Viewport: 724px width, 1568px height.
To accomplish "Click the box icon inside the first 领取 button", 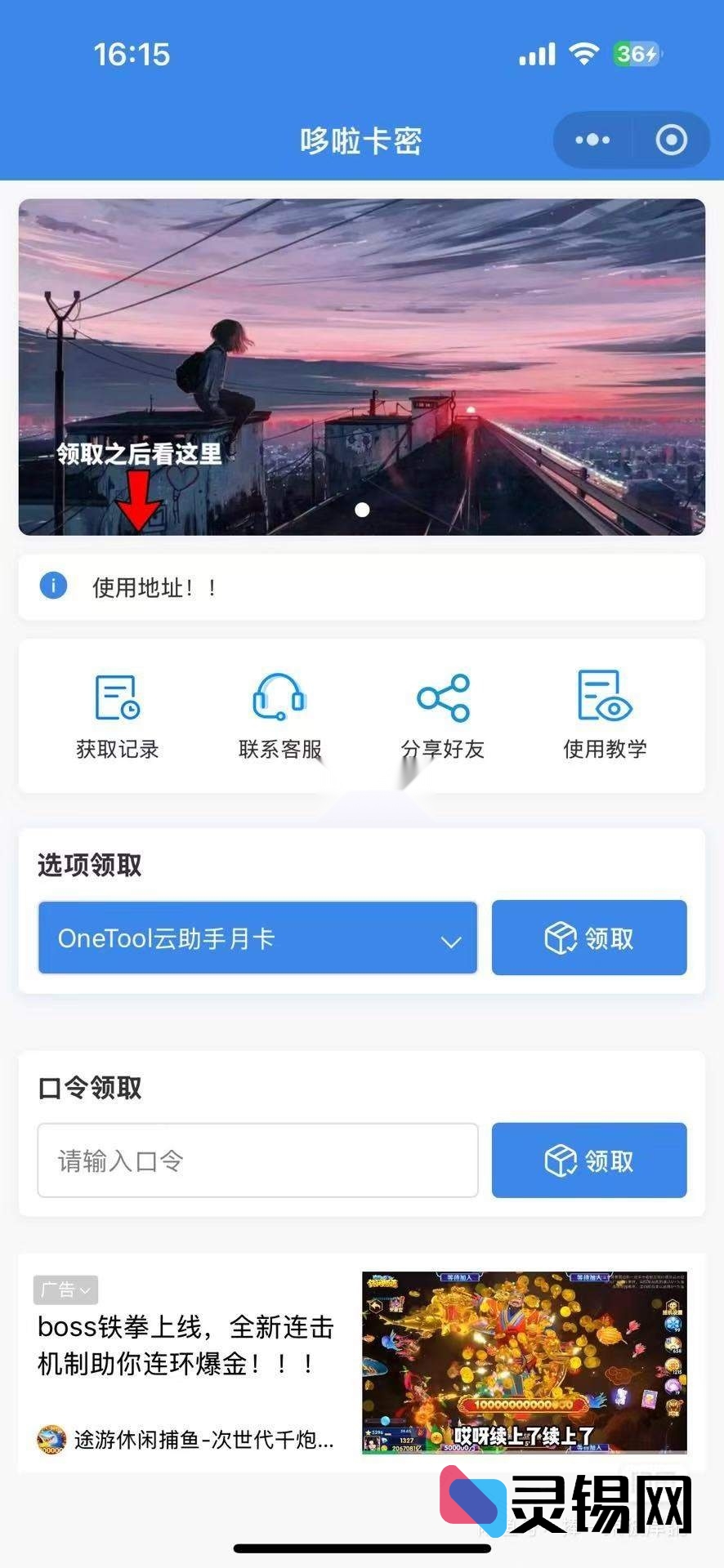I will [559, 938].
